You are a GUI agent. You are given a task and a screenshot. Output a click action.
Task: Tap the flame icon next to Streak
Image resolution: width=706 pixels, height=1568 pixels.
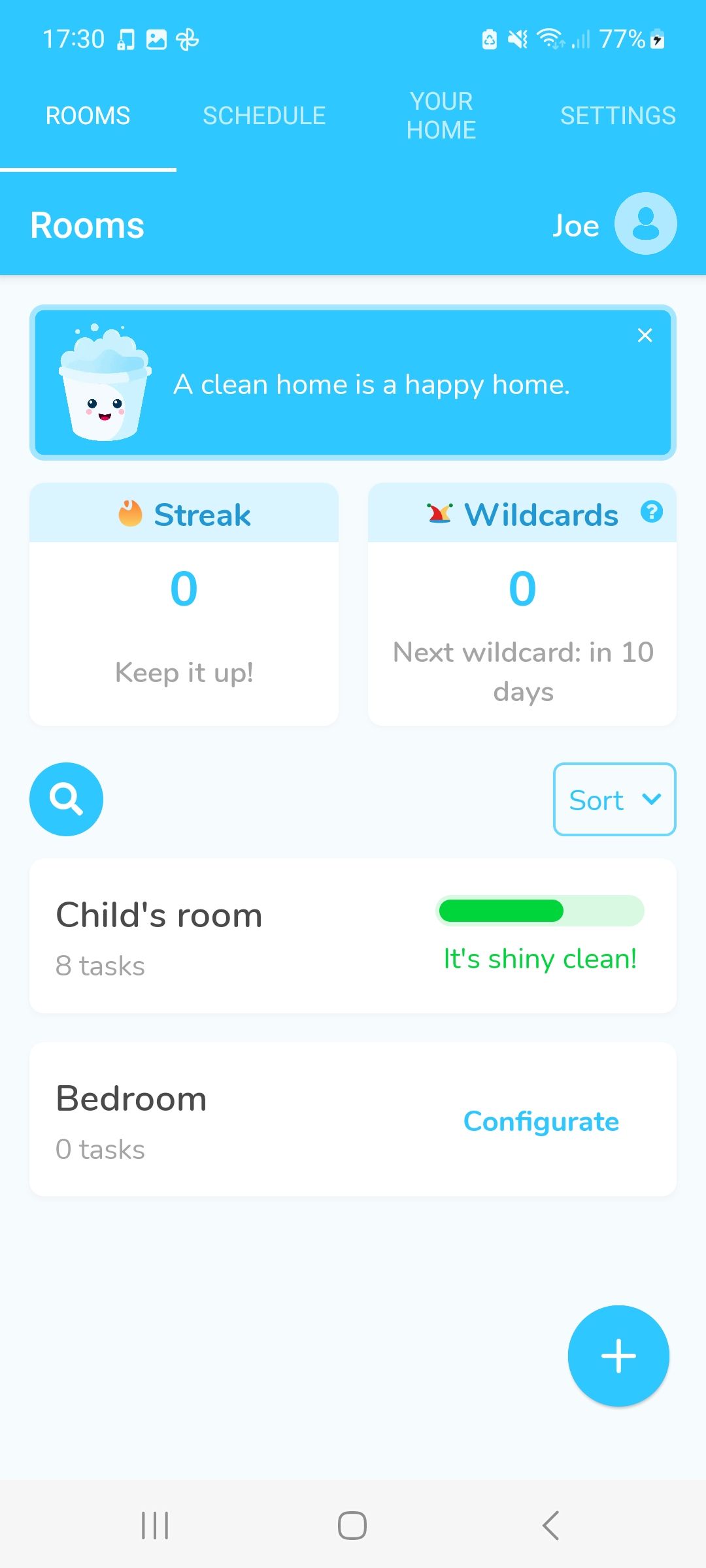131,514
